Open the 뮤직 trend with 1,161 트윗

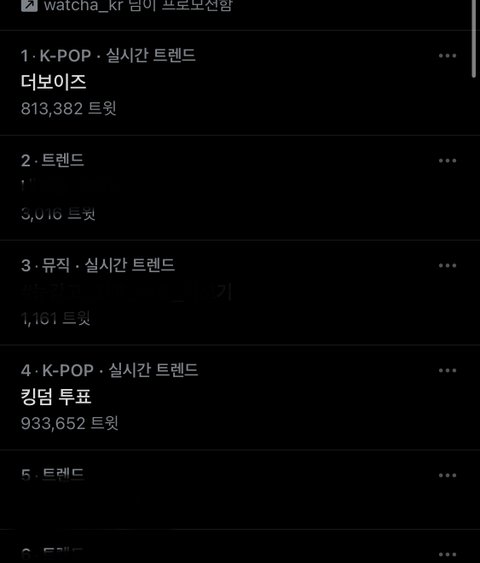[x=240, y=293]
